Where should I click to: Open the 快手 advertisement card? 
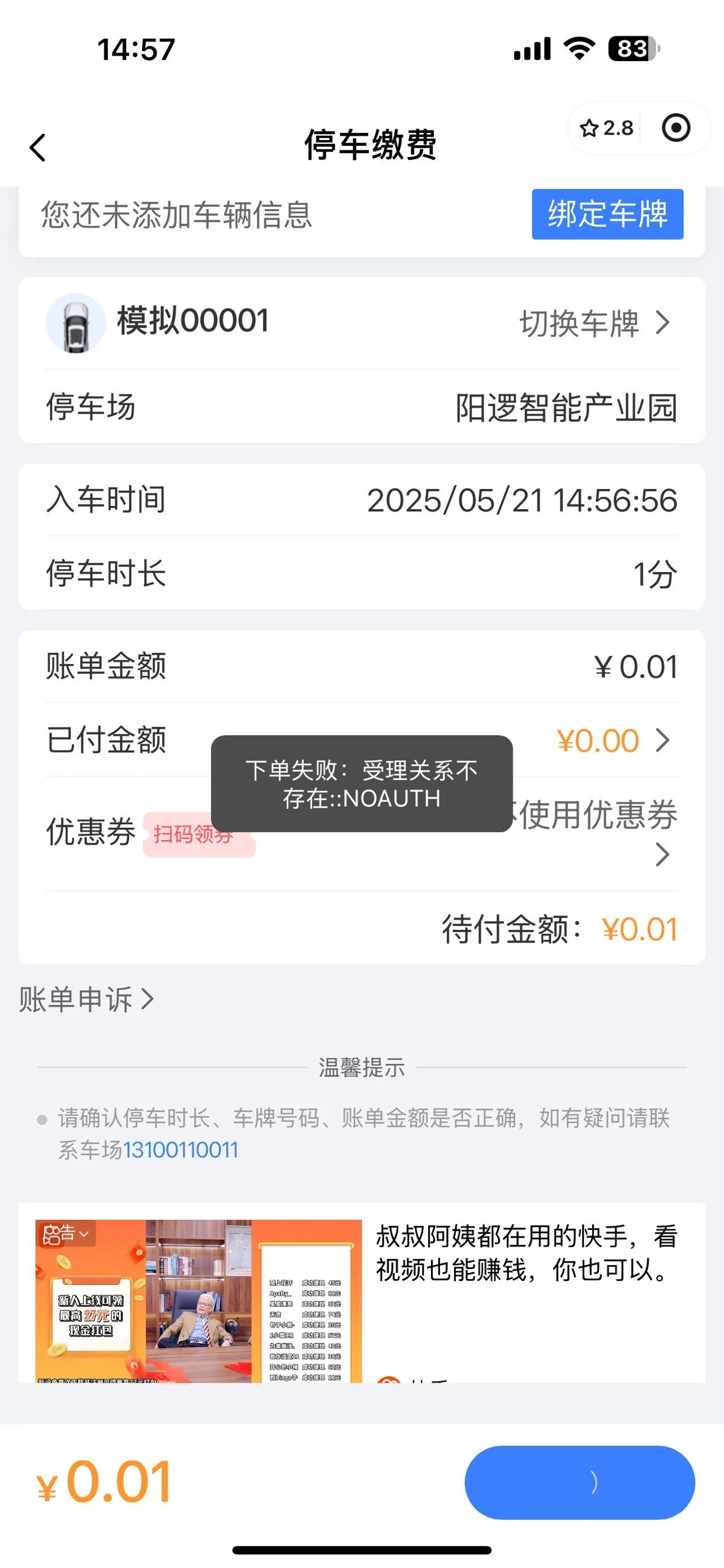coord(361,1292)
